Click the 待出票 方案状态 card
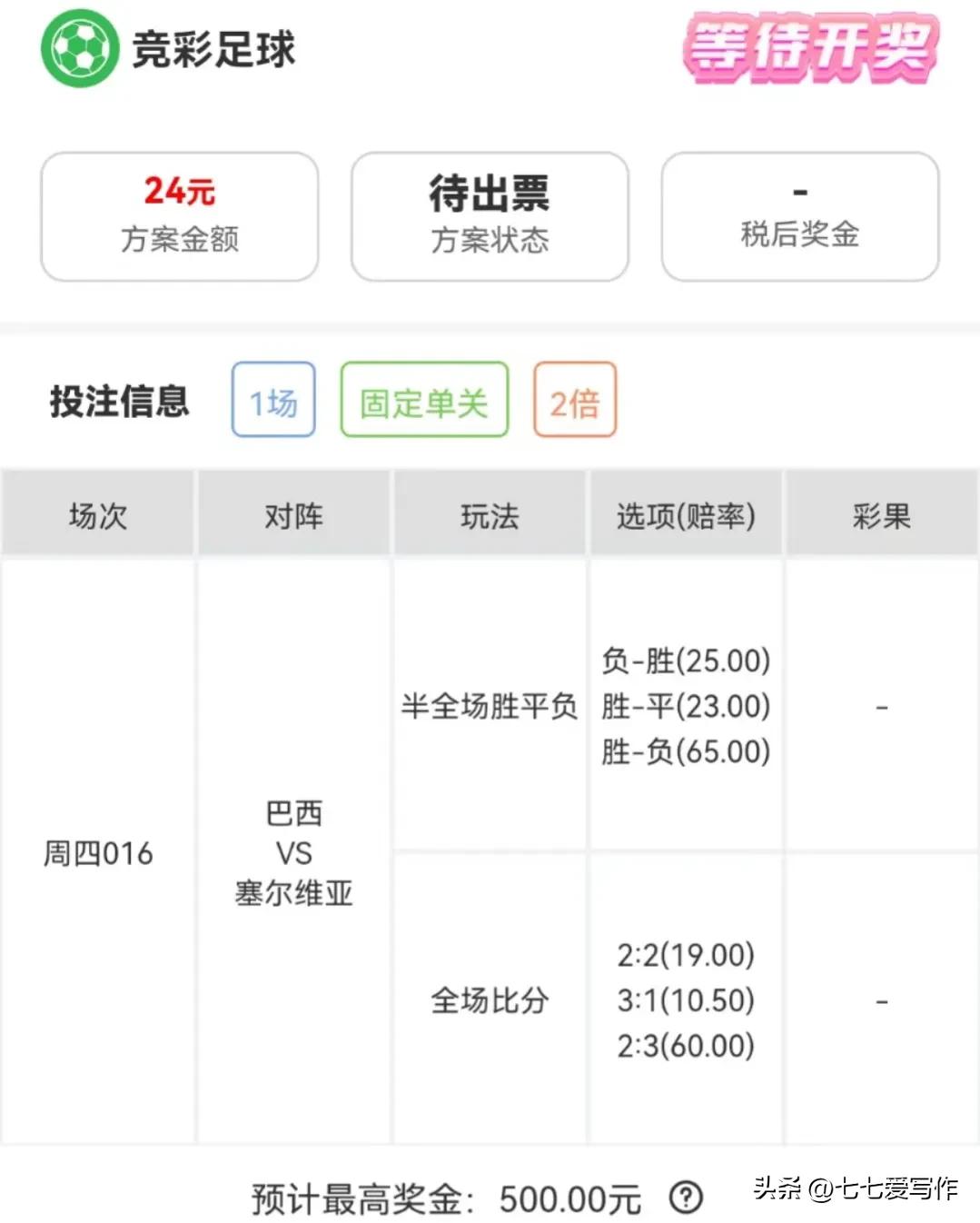The height and width of the screenshot is (1223, 980). 489,215
